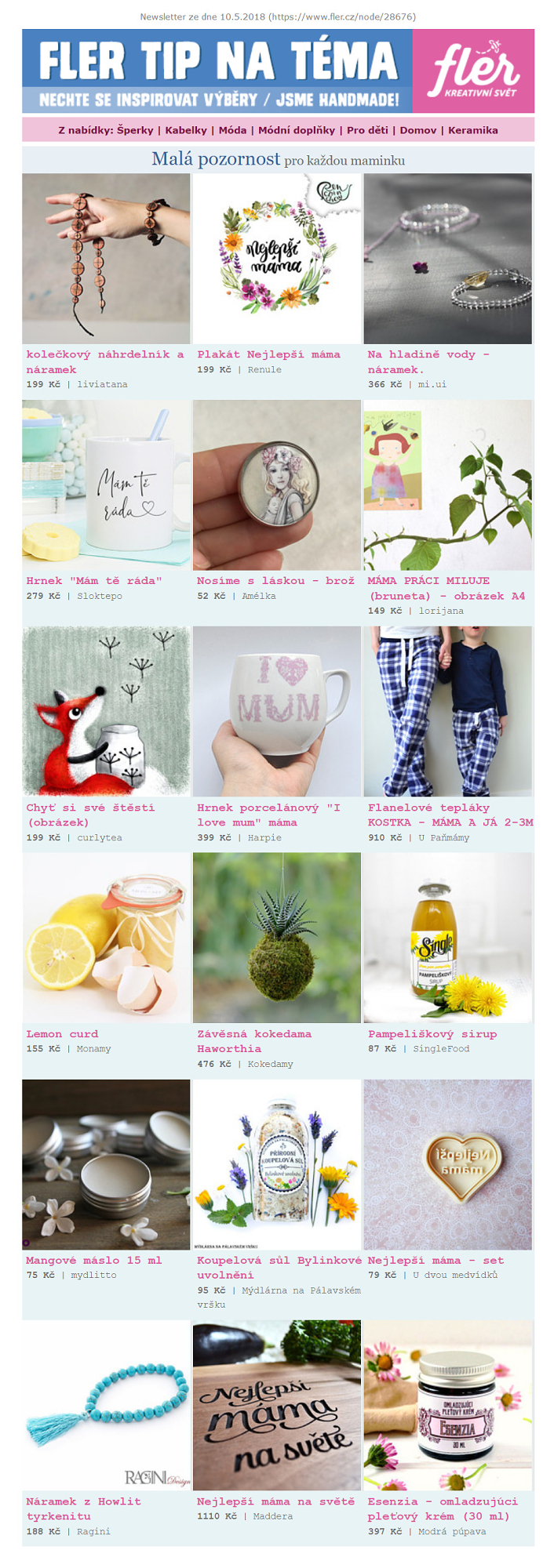The height and width of the screenshot is (1568, 554).
Task: Open the Domov category
Action: [x=417, y=130]
